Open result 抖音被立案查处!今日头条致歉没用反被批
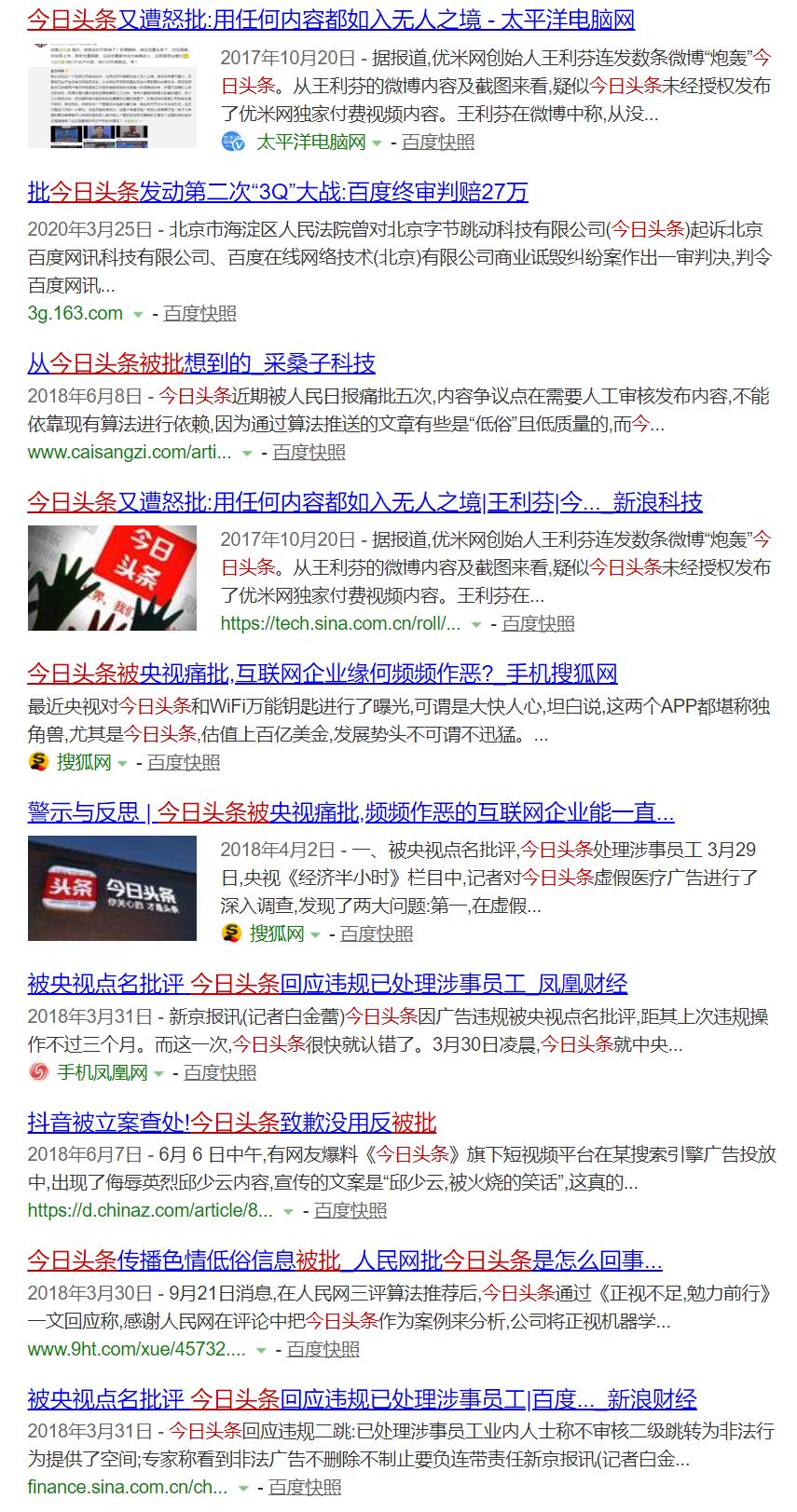797x1512 pixels. [231, 1123]
